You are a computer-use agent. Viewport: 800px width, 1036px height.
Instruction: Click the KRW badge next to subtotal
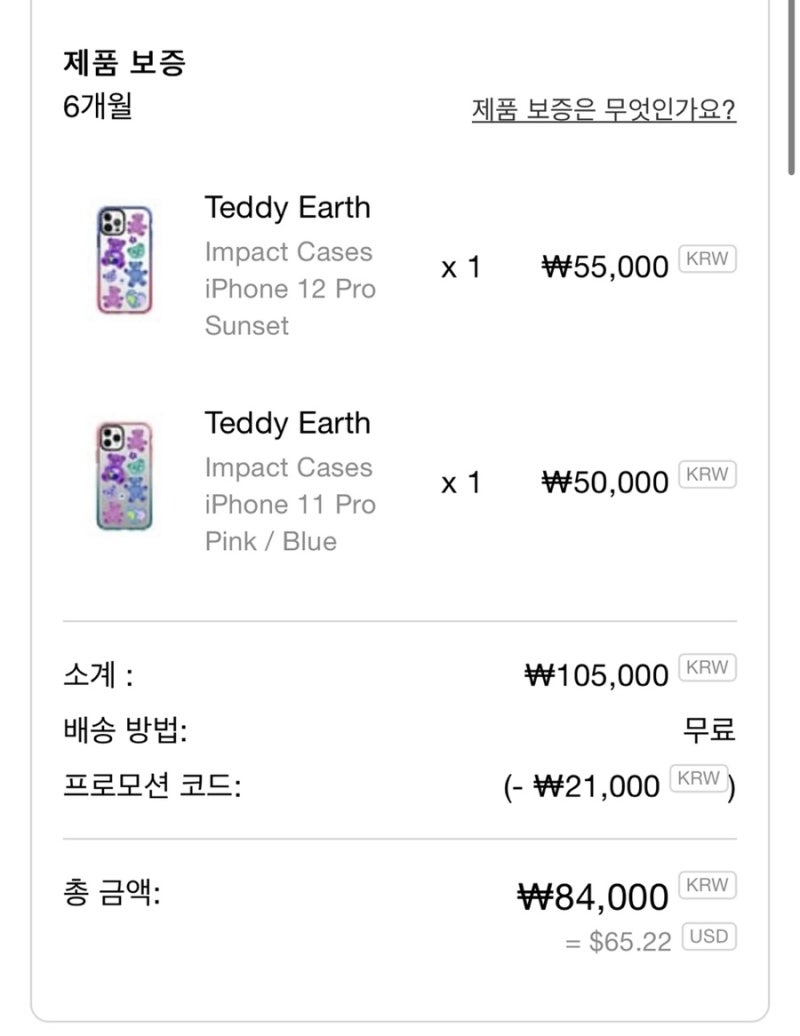coord(707,667)
